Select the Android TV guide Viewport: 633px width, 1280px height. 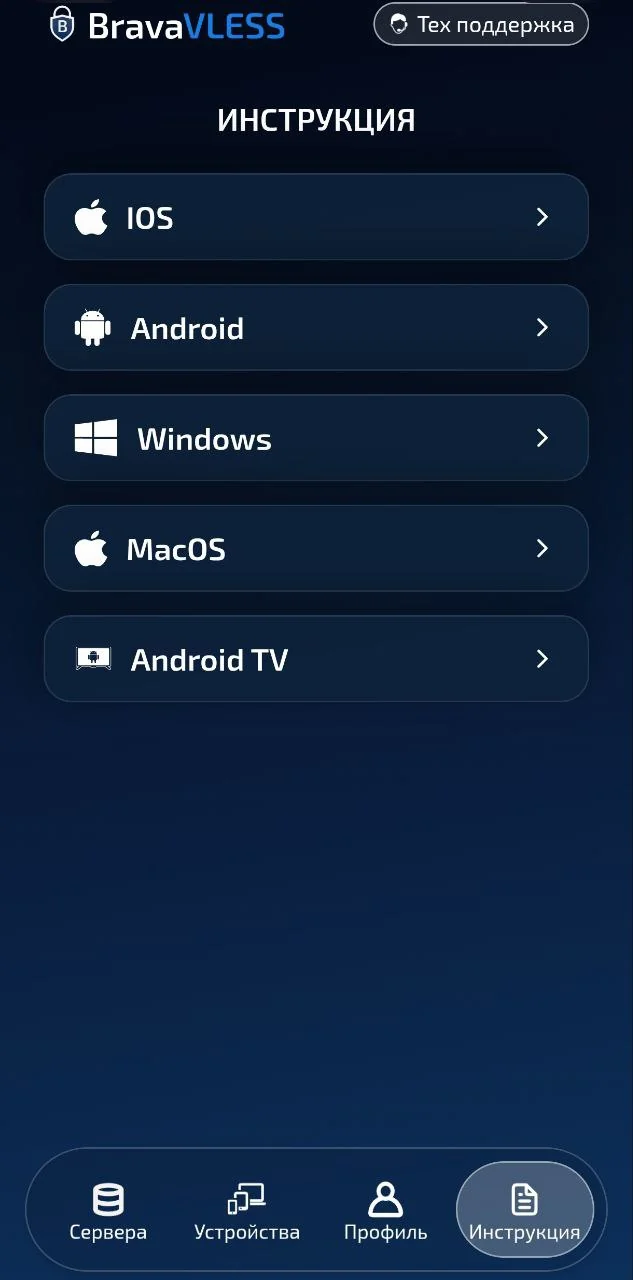pos(316,659)
